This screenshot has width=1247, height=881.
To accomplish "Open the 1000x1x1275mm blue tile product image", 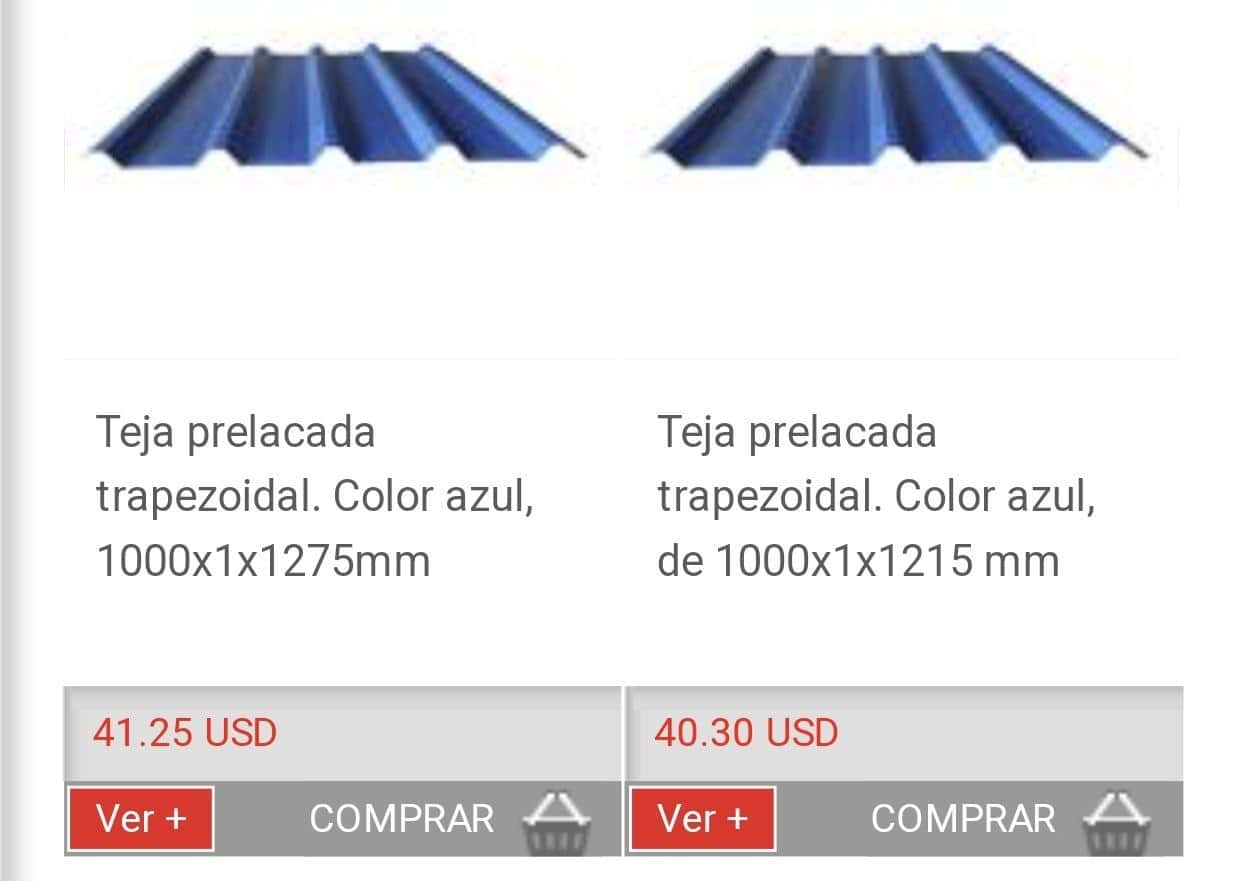I will [x=337, y=110].
